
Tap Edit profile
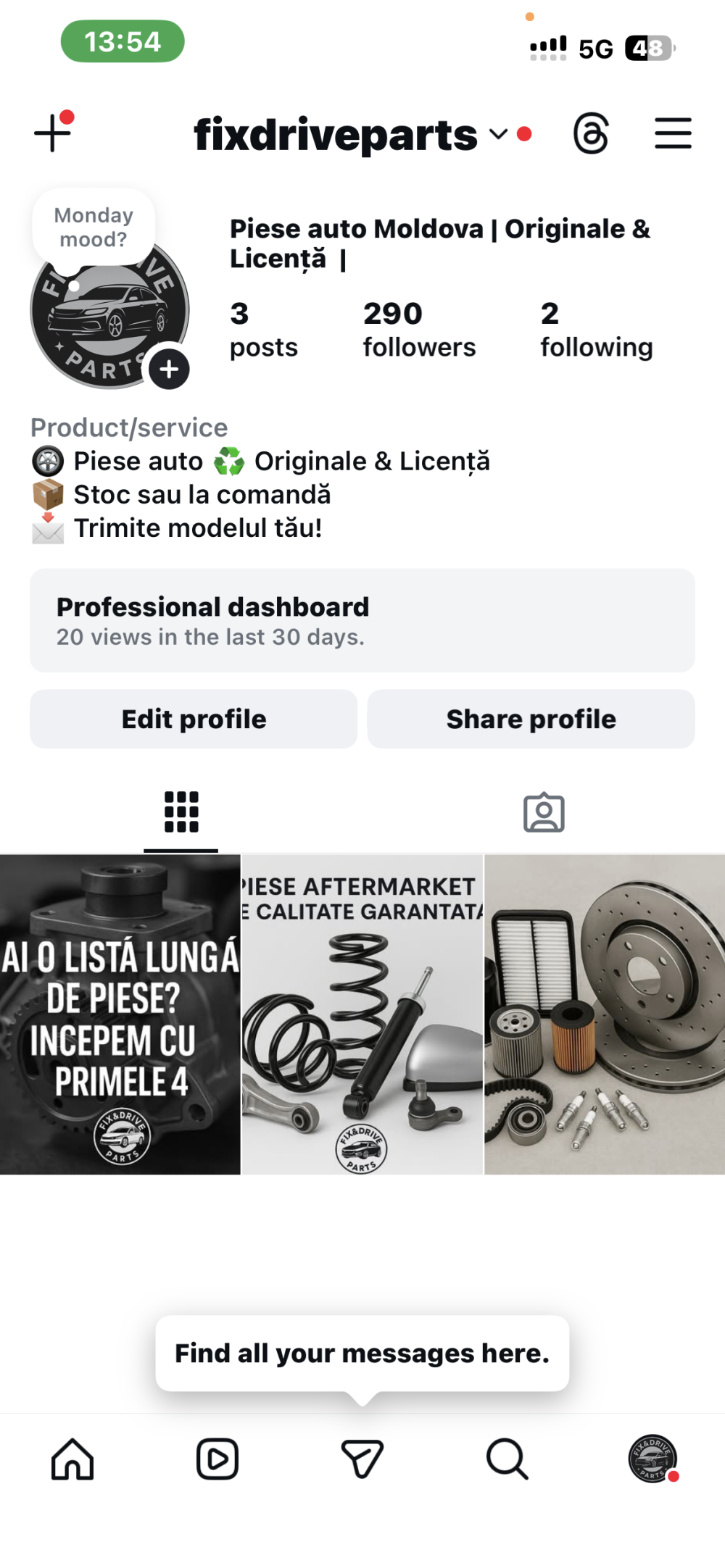pyautogui.click(x=194, y=719)
